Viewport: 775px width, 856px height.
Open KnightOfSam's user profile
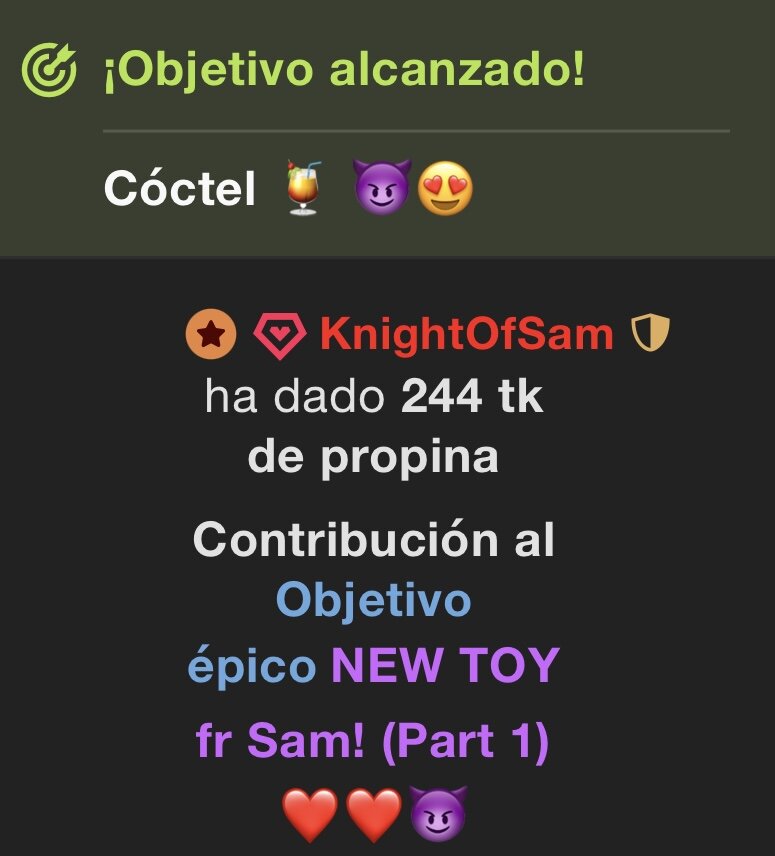tap(466, 335)
